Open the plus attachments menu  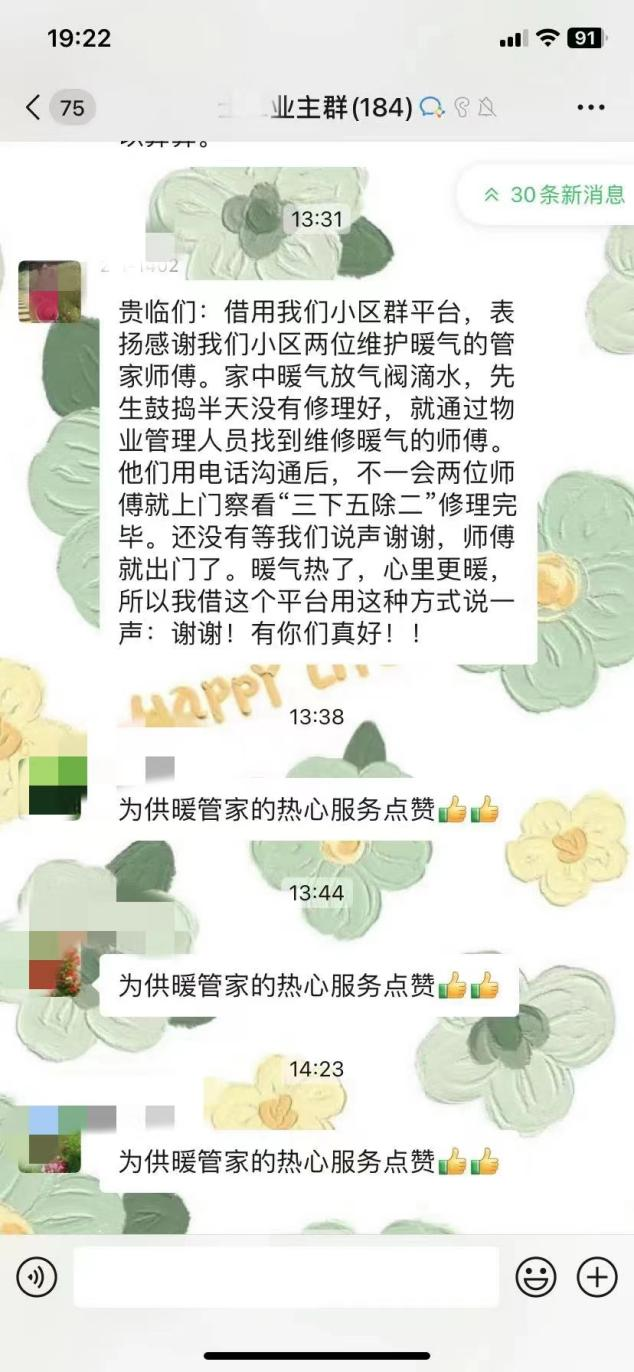tap(597, 1277)
